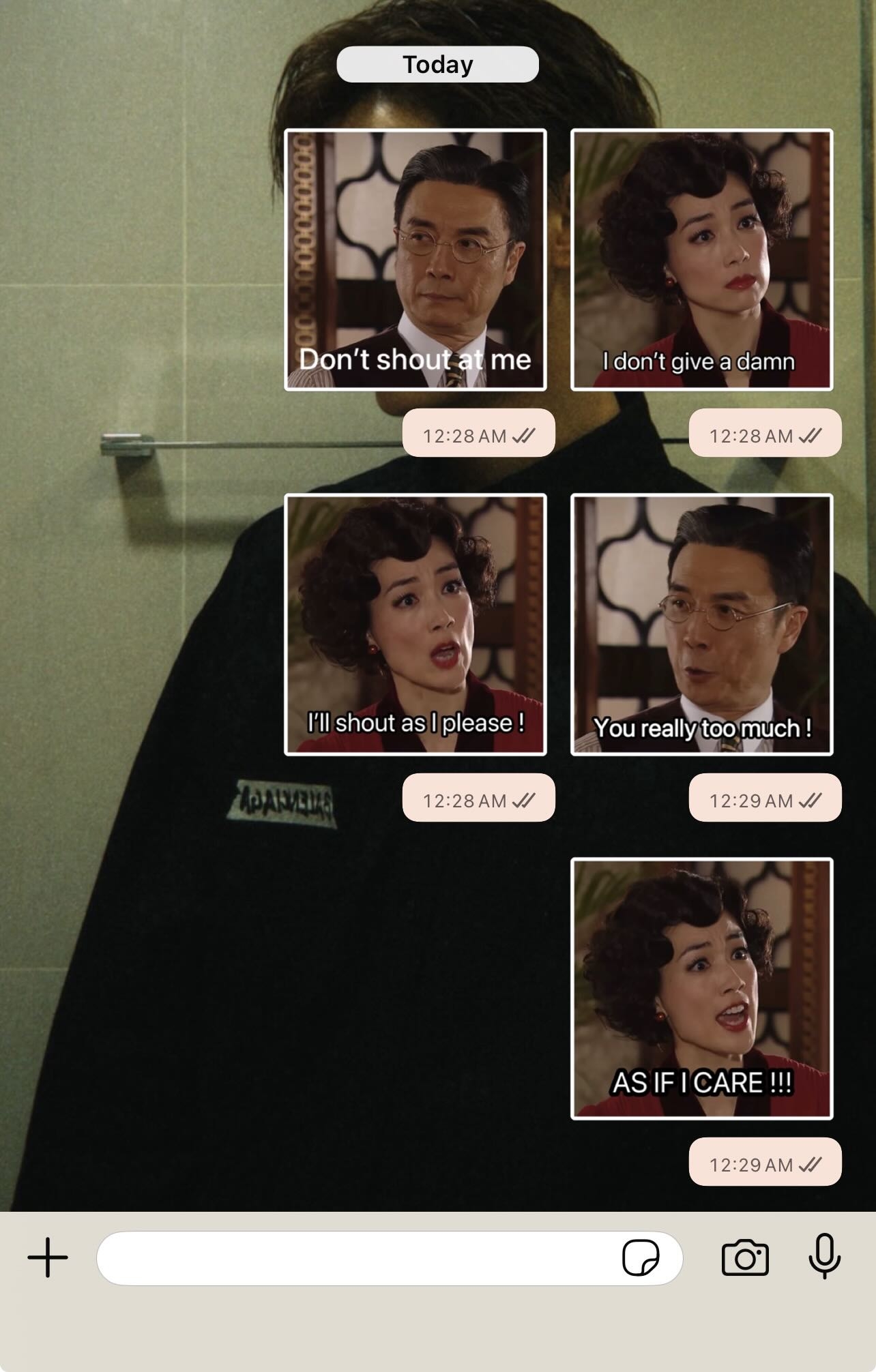Viewport: 876px width, 1372px height.
Task: Open the attachment plus menu
Action: pos(48,1257)
